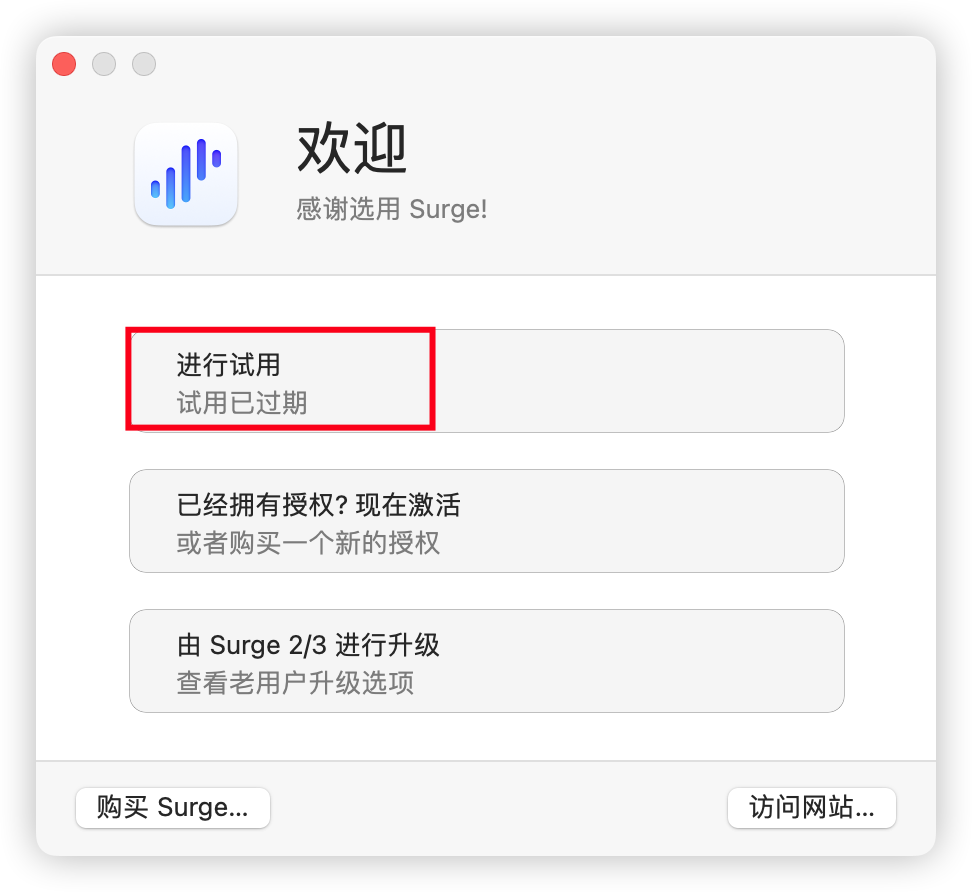The width and height of the screenshot is (972, 892).
Task: Close the Surge welcome window
Action: (x=64, y=64)
